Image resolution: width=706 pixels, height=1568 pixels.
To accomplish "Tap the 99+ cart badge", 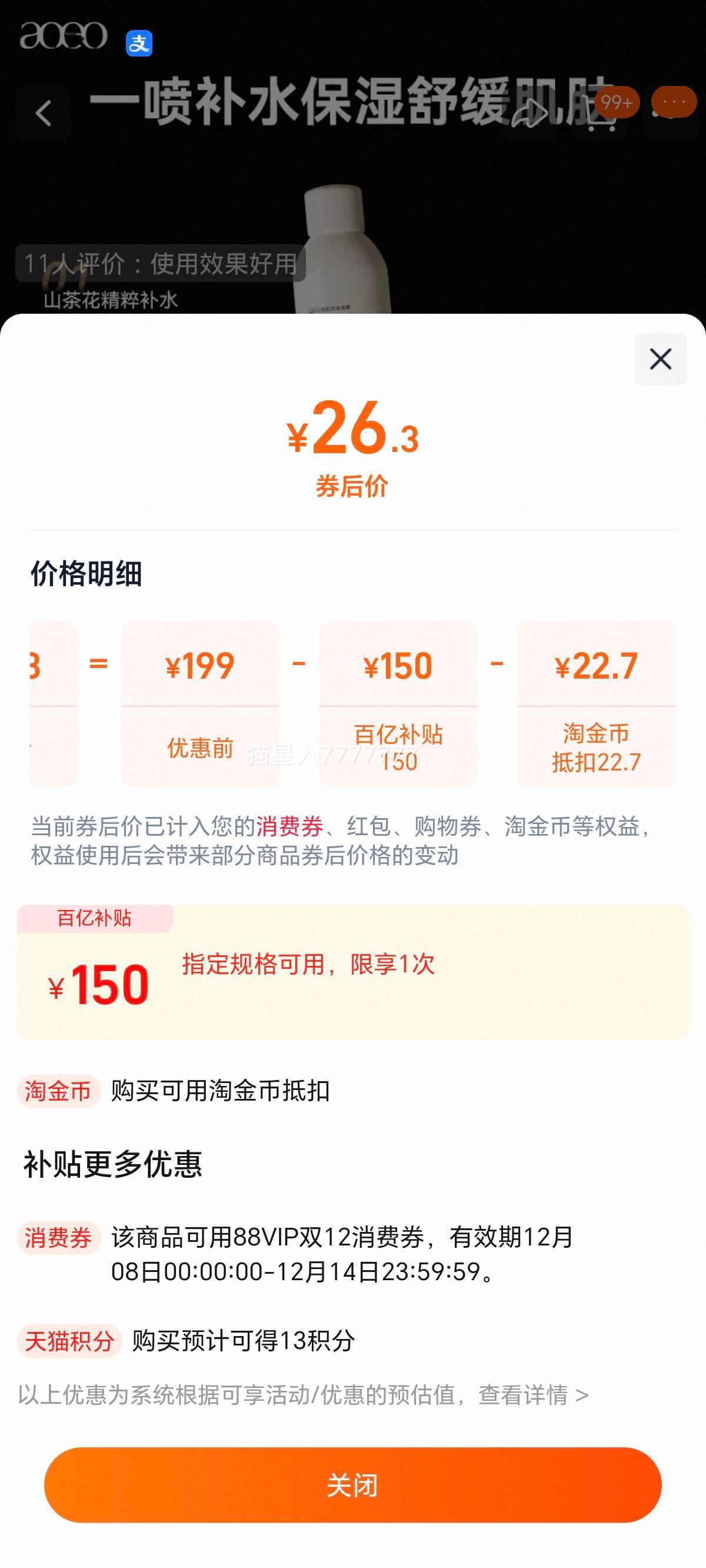I will (x=617, y=104).
